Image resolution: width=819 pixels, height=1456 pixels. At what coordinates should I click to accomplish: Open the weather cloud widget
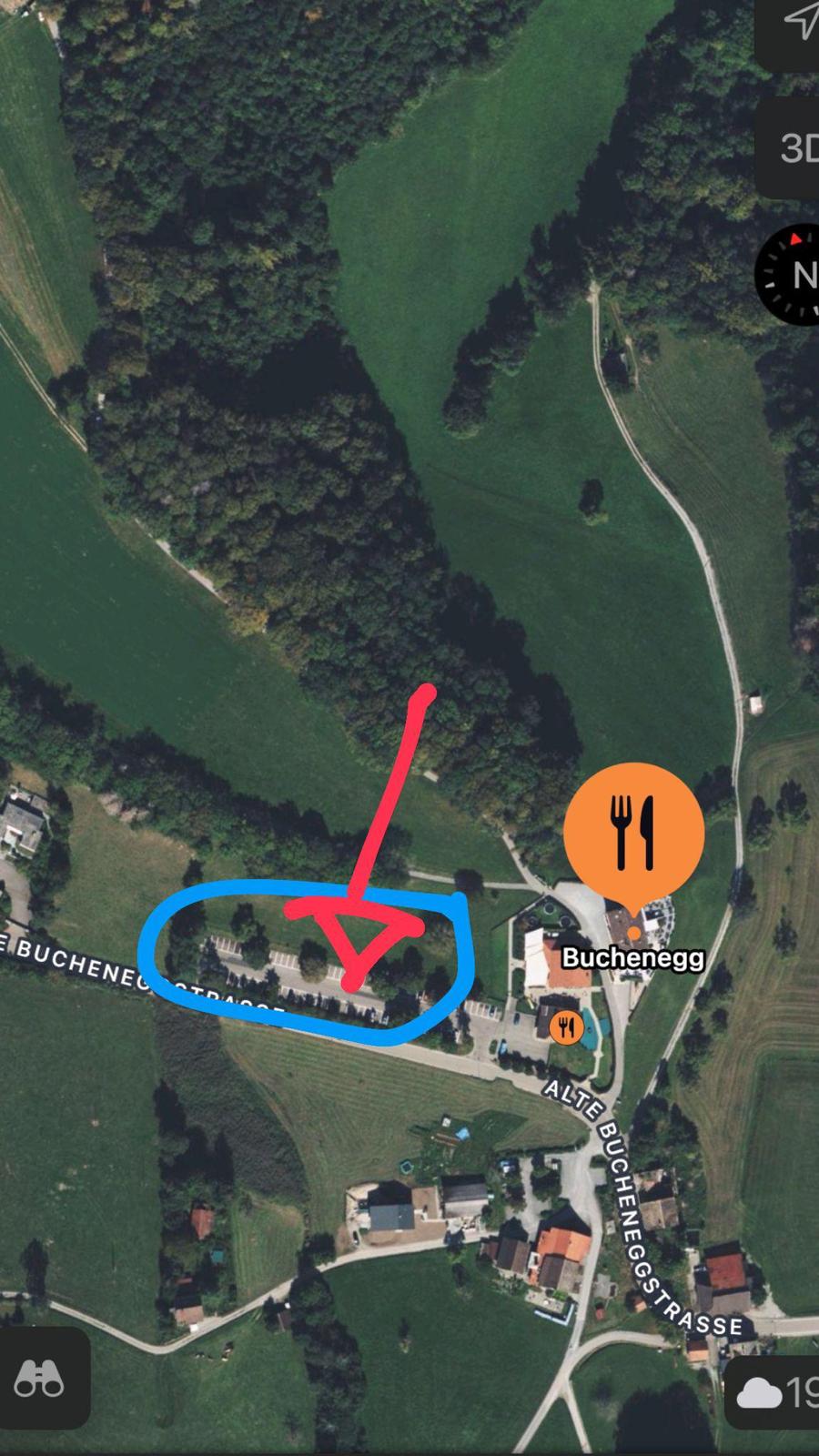coord(774,1392)
